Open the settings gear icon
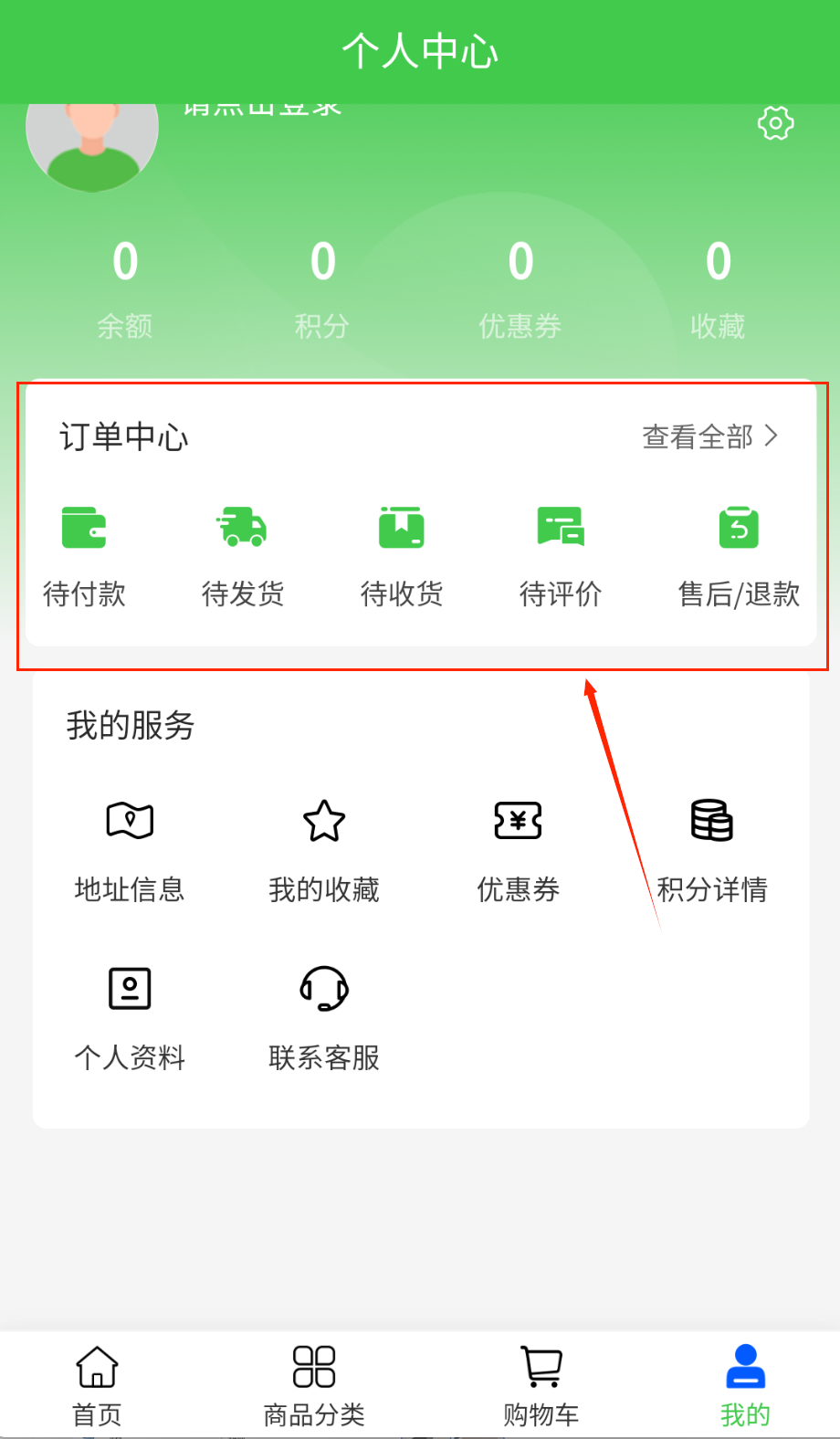Viewport: 840px width, 1439px height. tap(775, 123)
